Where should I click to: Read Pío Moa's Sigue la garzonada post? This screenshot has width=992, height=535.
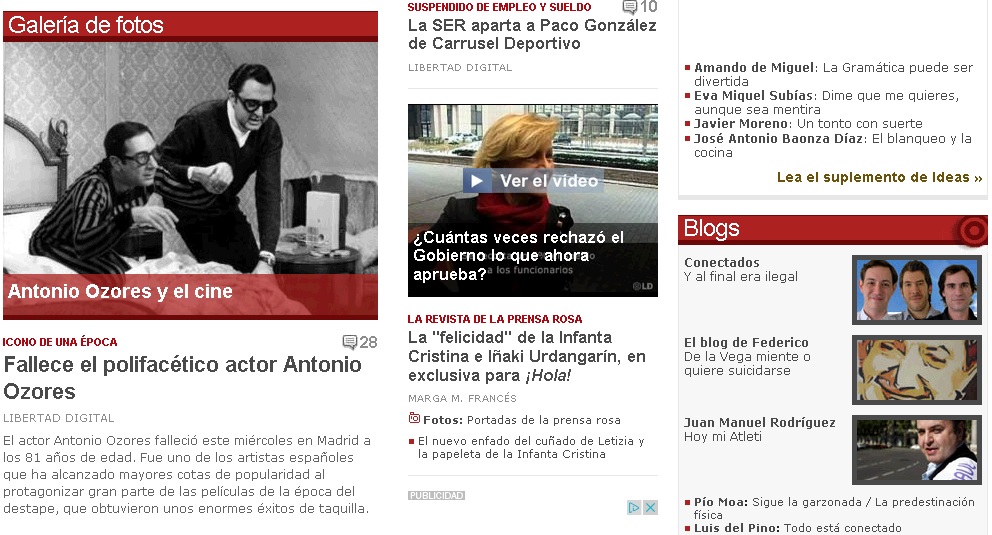[834, 502]
